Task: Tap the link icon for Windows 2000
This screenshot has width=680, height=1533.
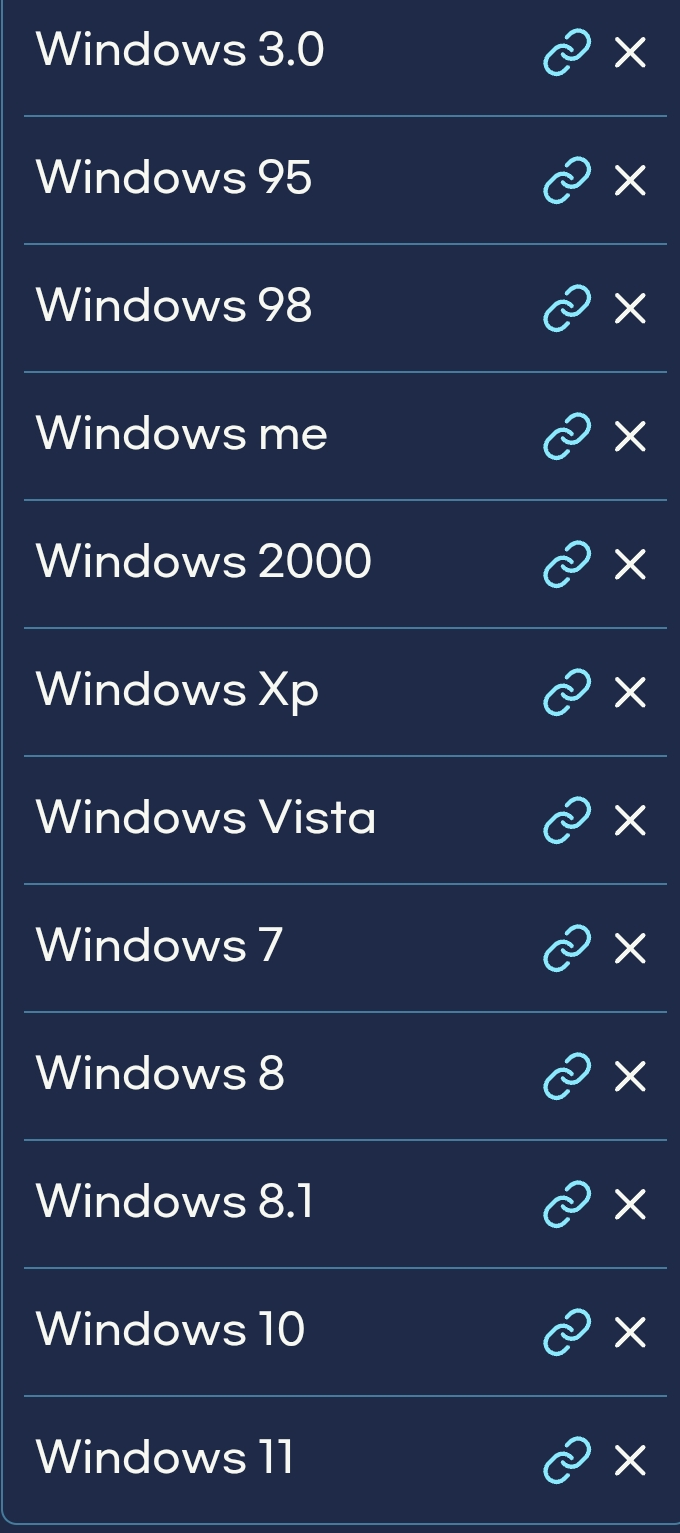Action: pyautogui.click(x=567, y=565)
